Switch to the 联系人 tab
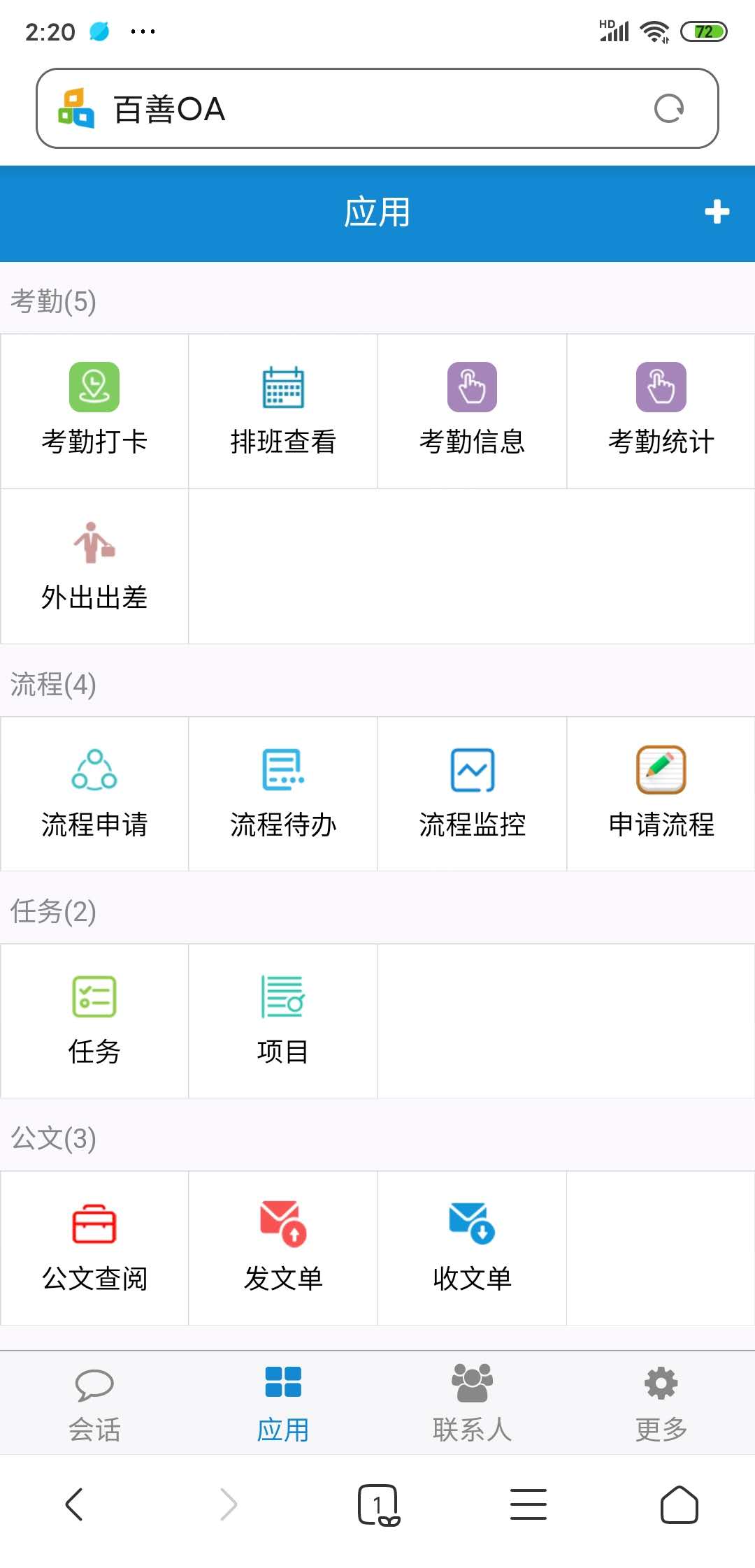 472,1403
